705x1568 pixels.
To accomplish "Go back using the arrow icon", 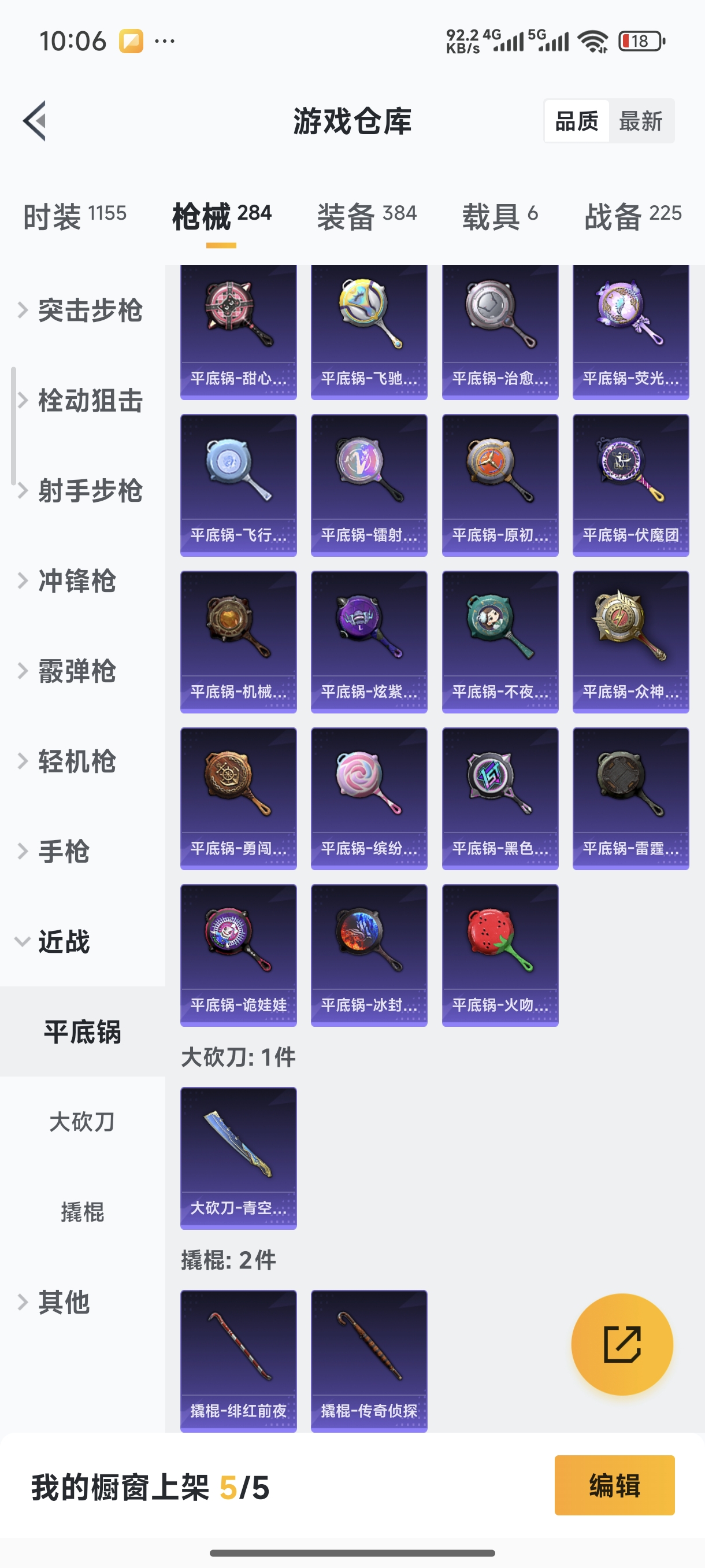I will coord(35,120).
